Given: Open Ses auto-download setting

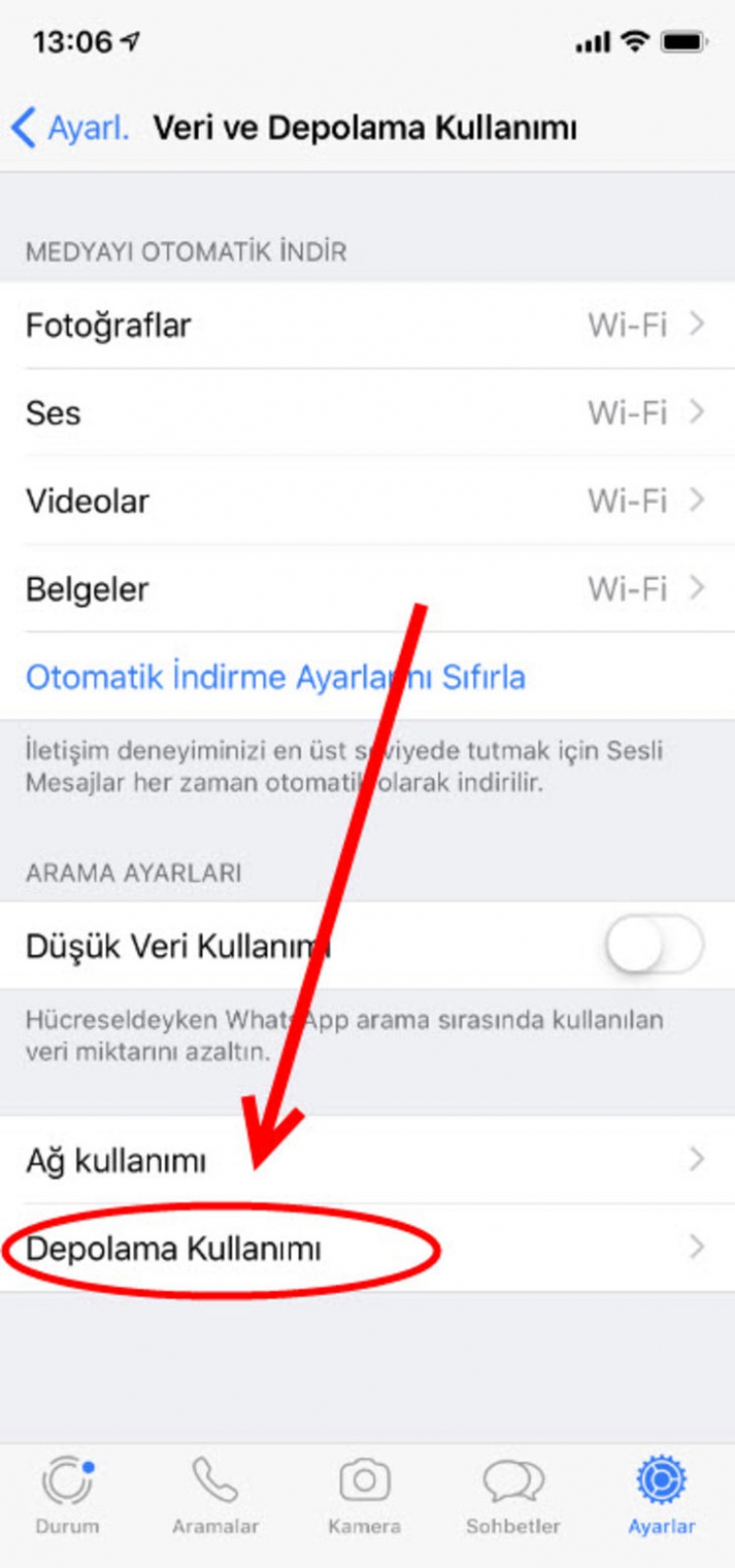Looking at the screenshot, I should click(x=367, y=413).
